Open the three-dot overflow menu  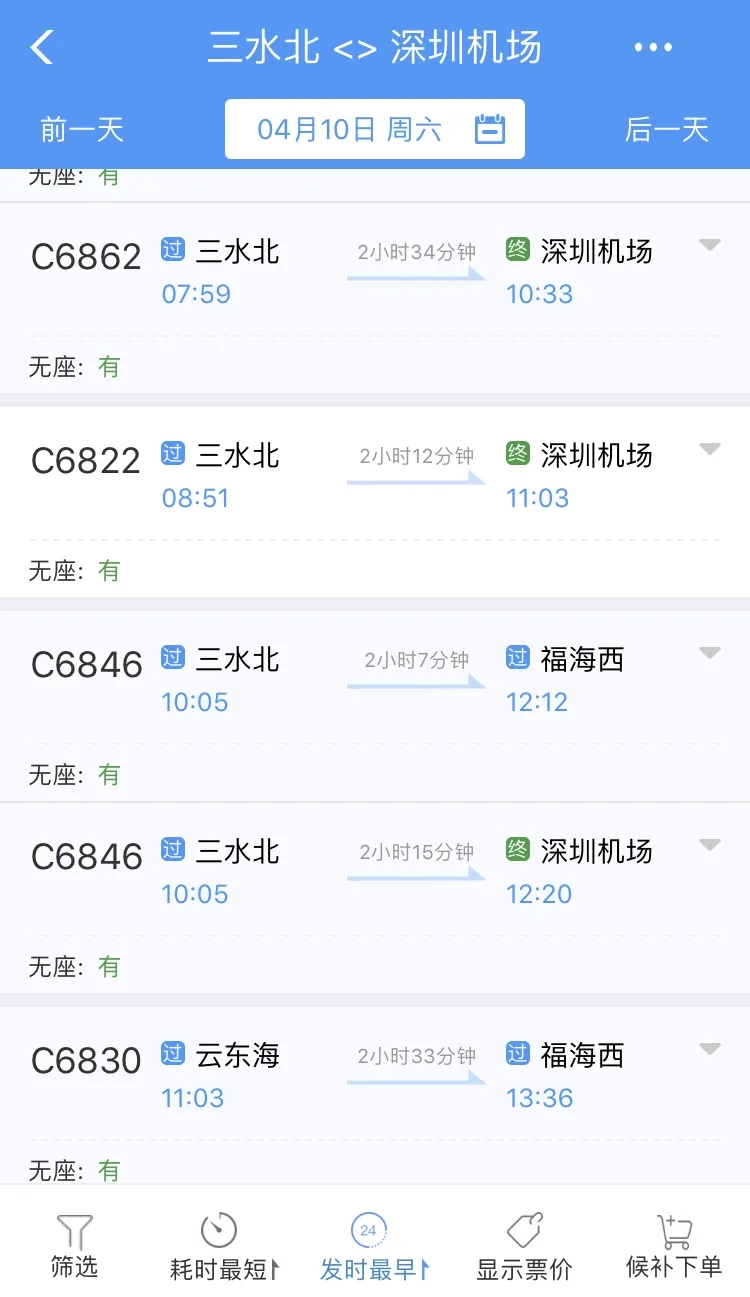653,47
